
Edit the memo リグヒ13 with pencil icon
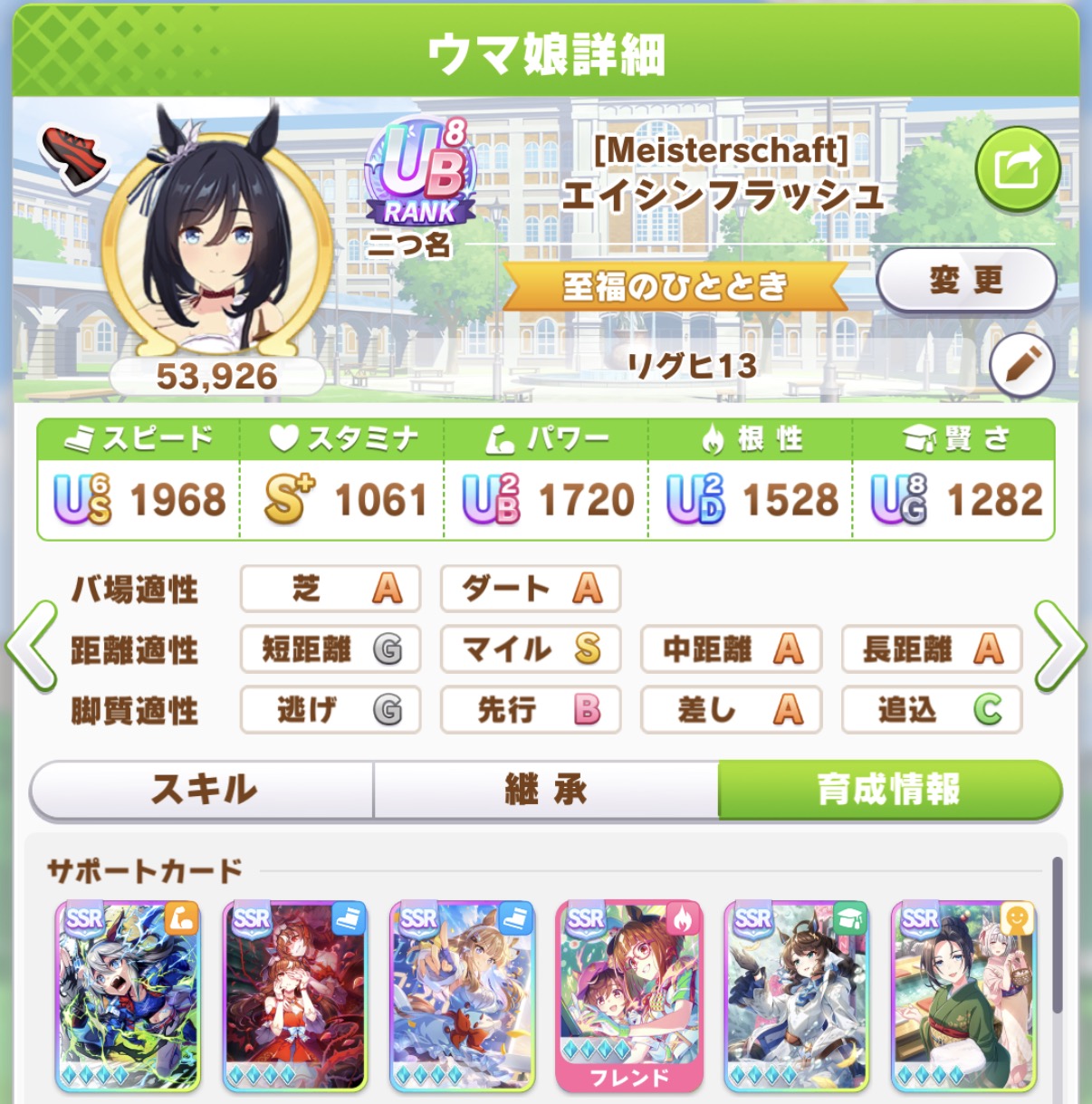pos(1021,367)
